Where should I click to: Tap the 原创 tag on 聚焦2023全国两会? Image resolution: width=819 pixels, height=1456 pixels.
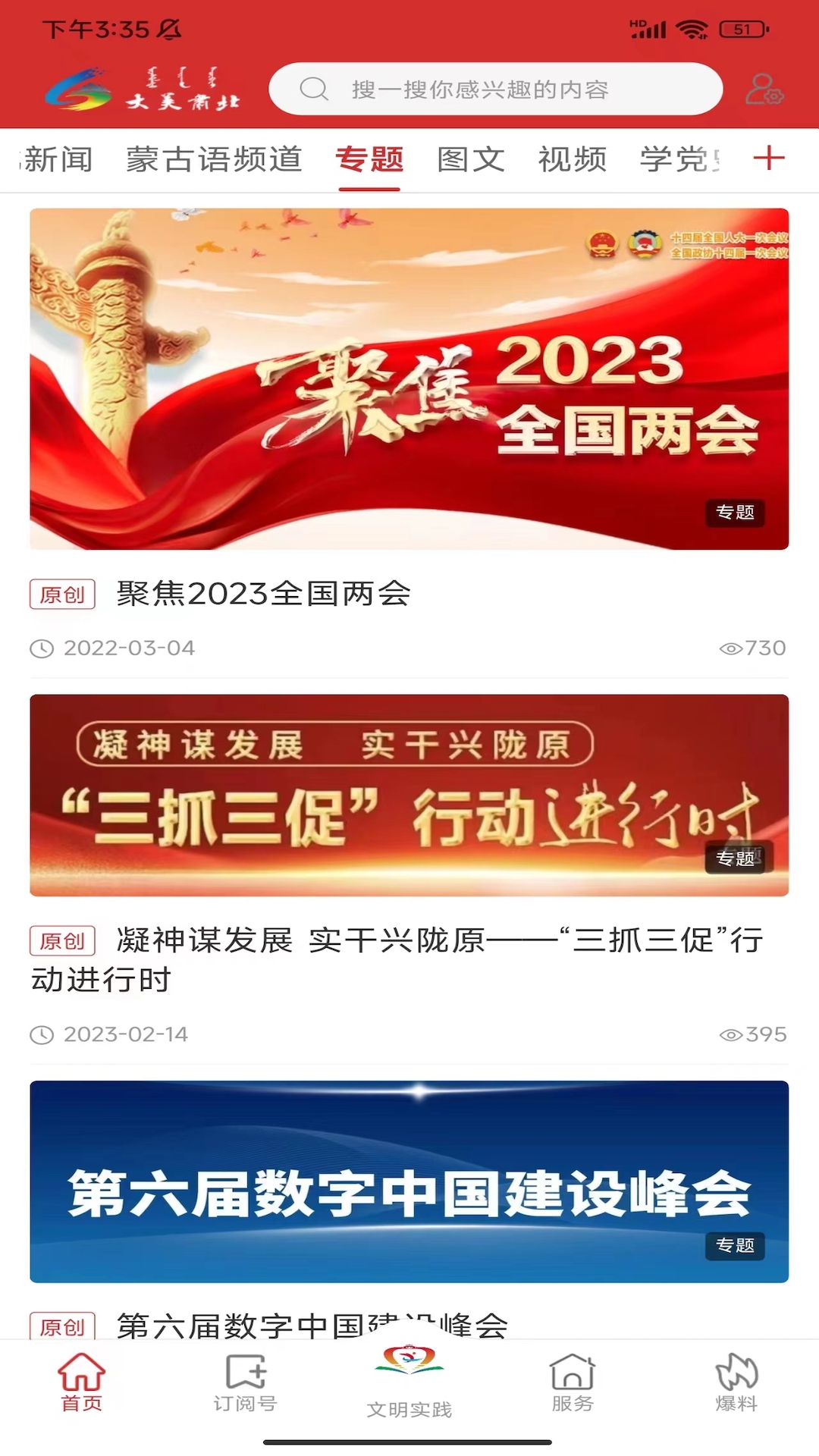coord(61,595)
